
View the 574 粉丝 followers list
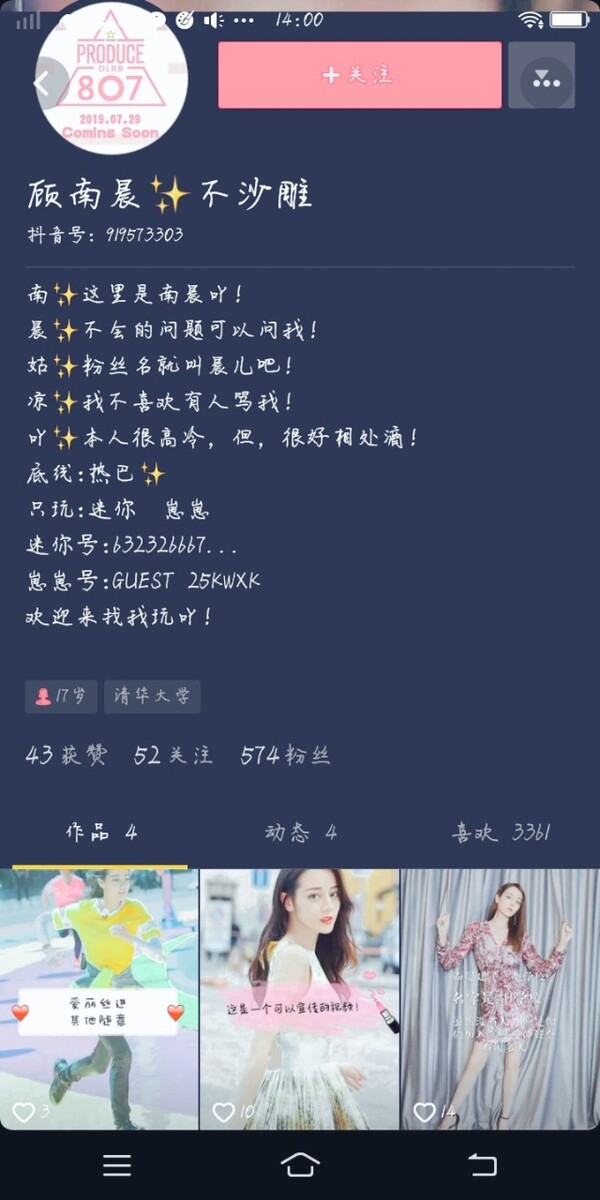click(x=285, y=755)
